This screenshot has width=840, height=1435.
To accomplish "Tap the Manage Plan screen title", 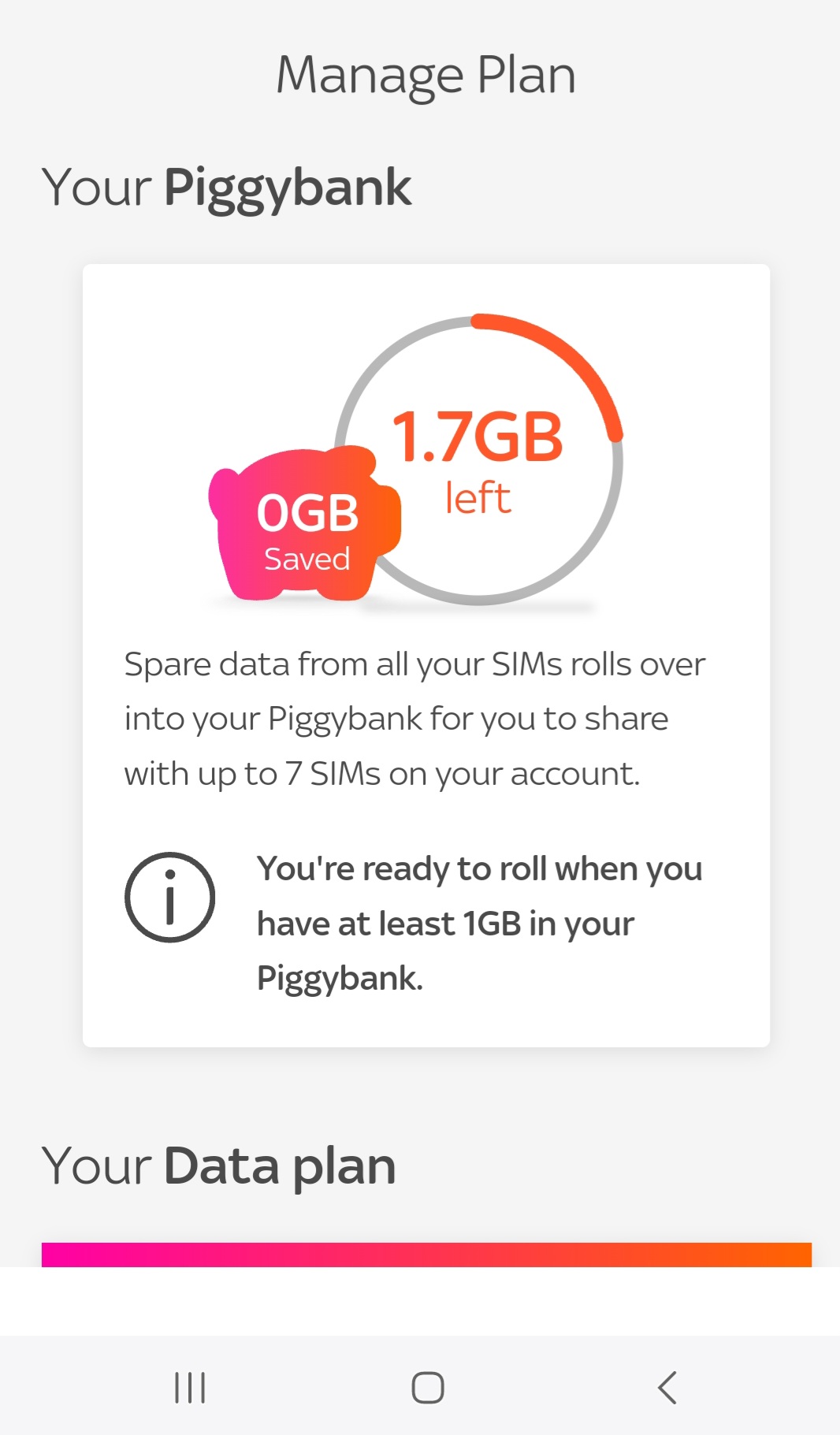I will pos(426,73).
